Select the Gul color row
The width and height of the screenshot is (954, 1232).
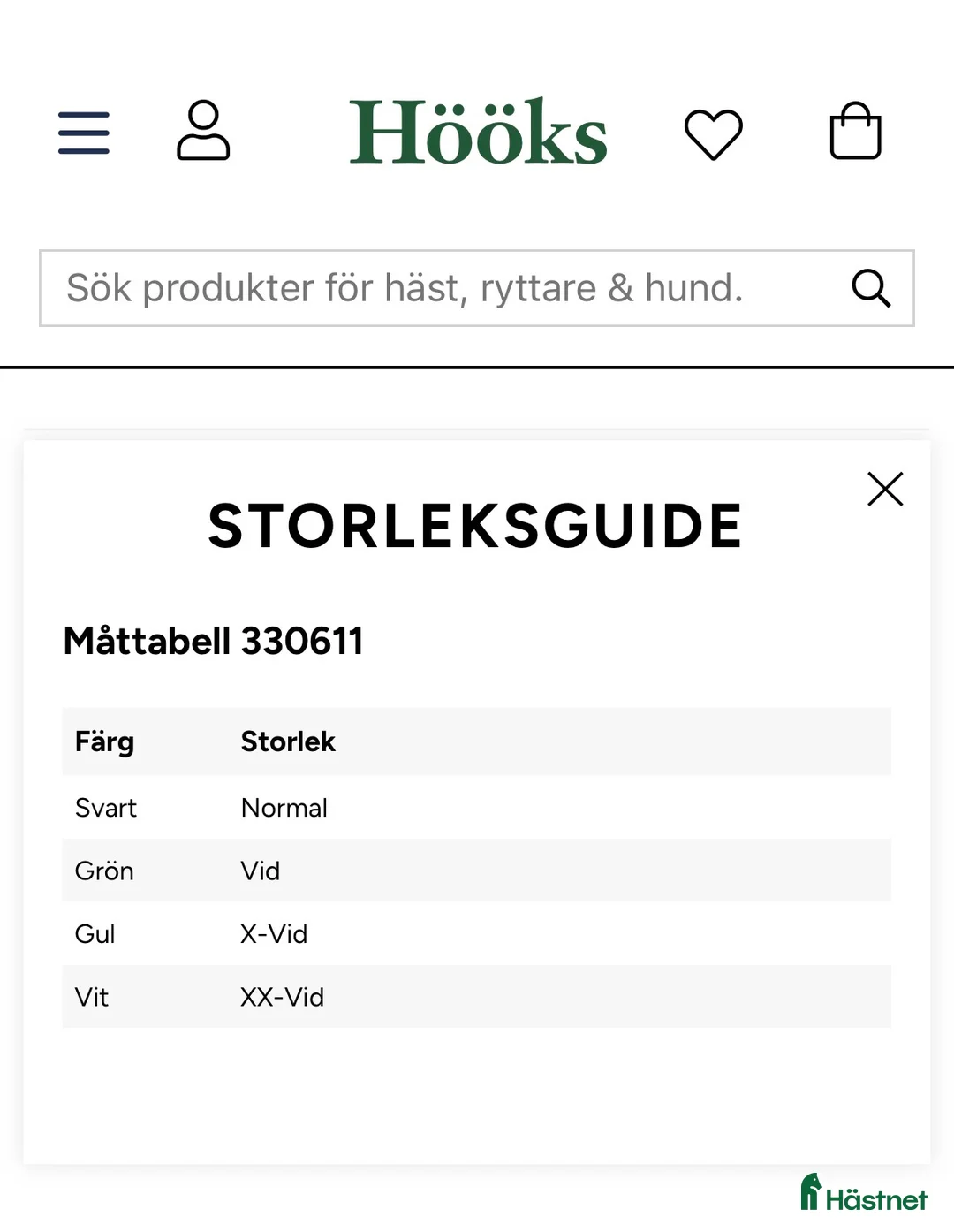pyautogui.click(x=93, y=934)
